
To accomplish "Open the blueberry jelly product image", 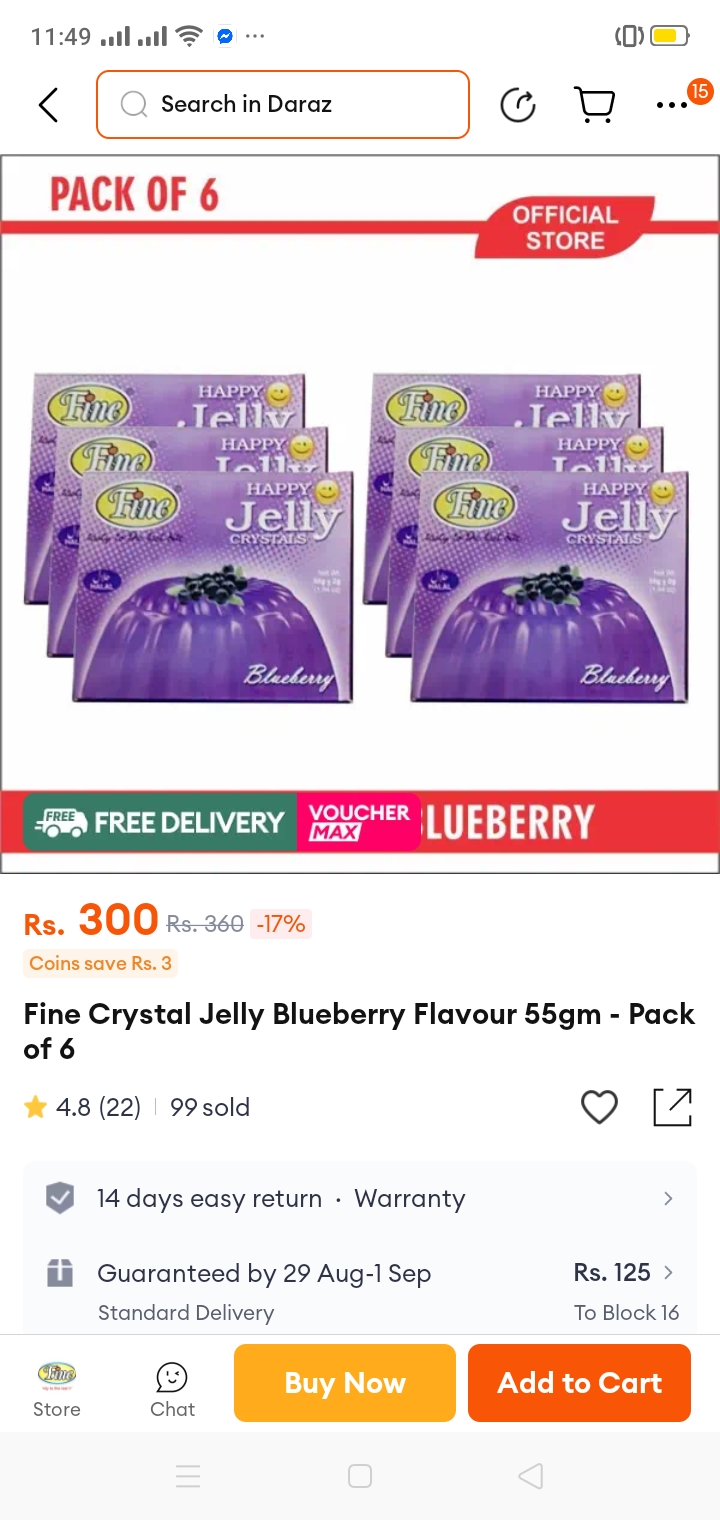I will 360,514.
